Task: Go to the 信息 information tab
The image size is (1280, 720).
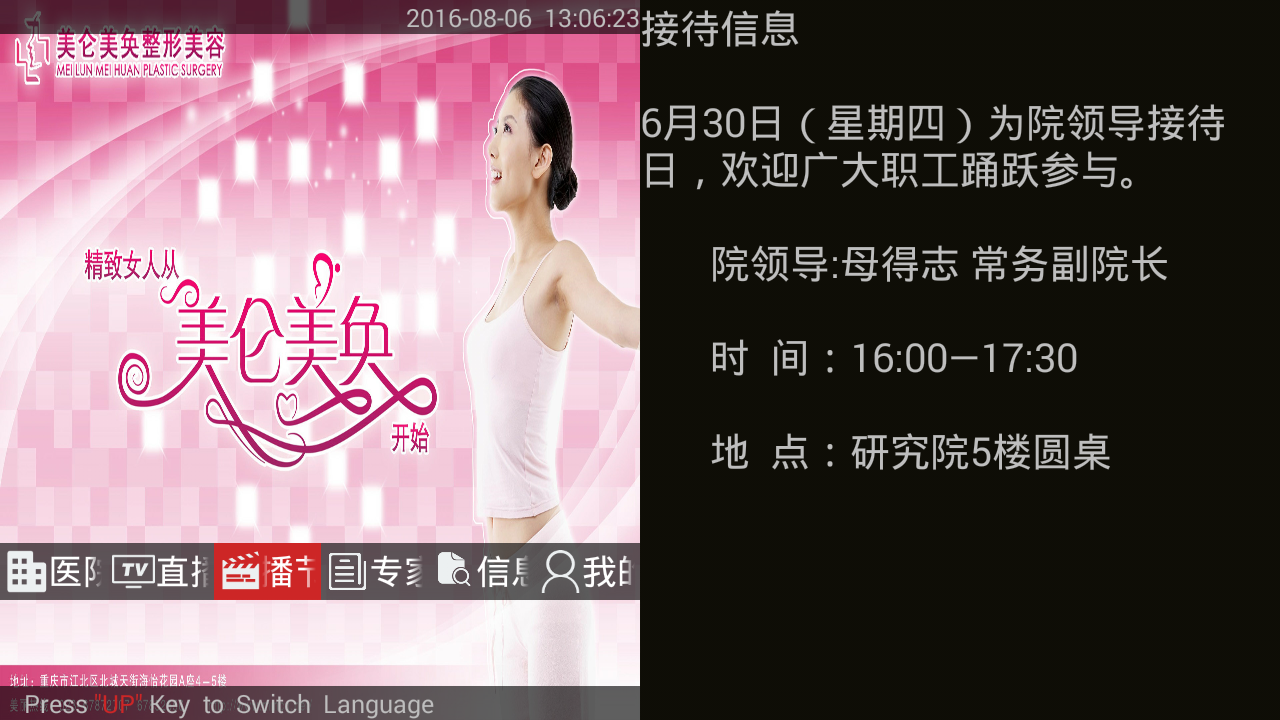Action: tap(483, 572)
